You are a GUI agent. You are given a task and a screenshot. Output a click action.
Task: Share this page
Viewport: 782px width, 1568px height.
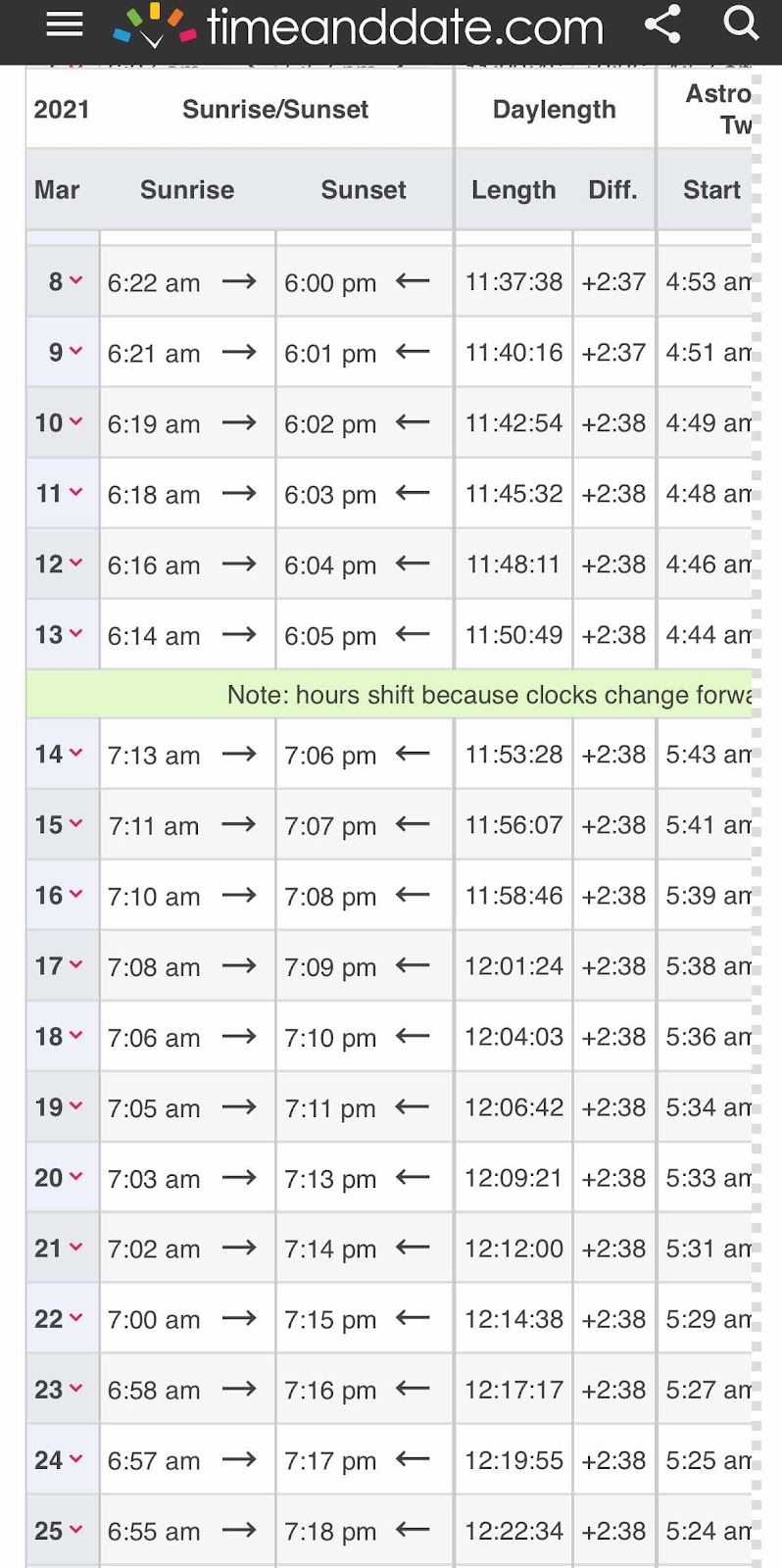pos(662,24)
